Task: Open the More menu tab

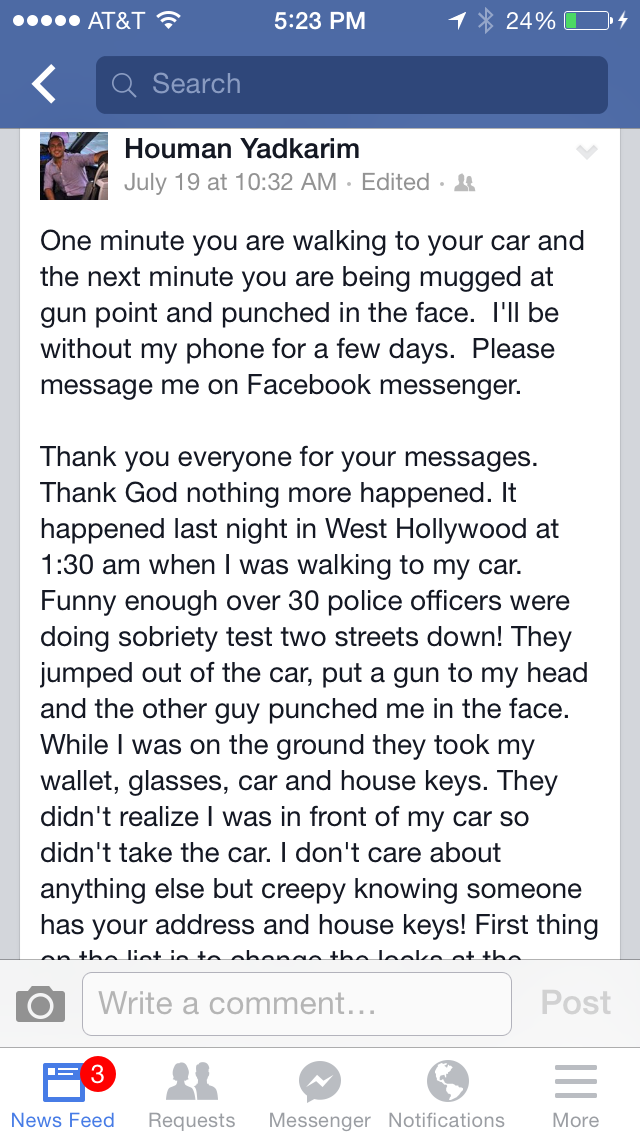Action: (x=575, y=1094)
